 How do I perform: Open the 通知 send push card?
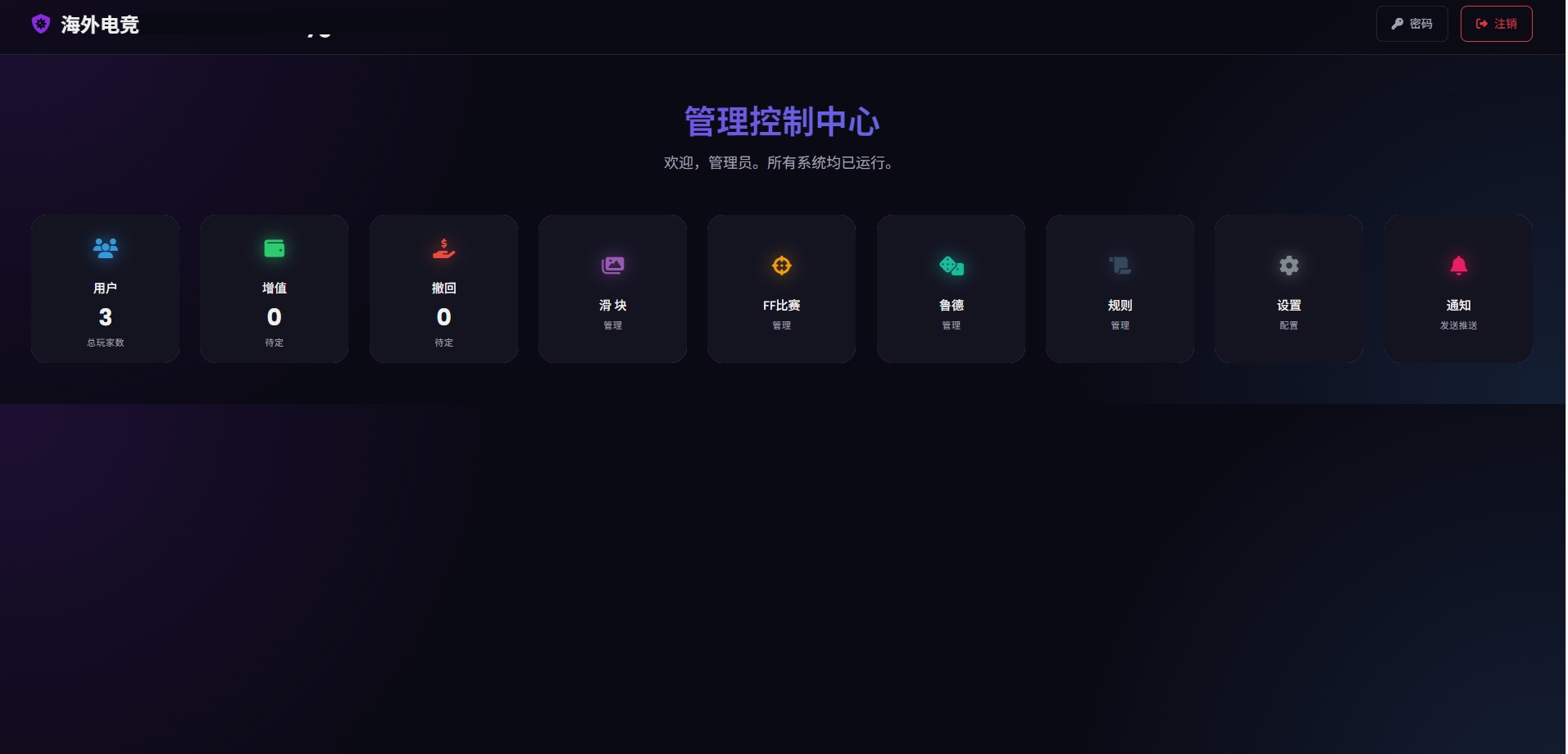(1458, 288)
